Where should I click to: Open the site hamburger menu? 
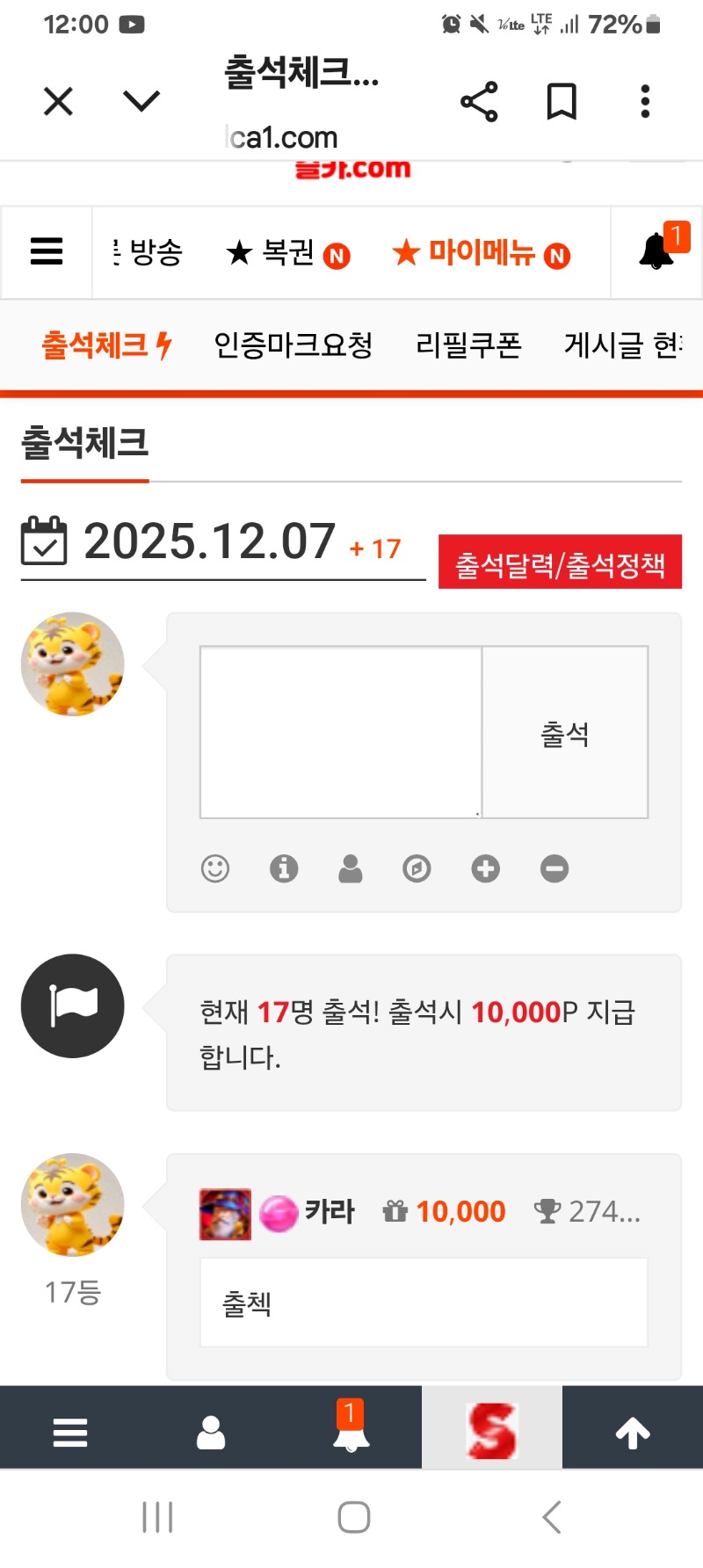click(47, 252)
